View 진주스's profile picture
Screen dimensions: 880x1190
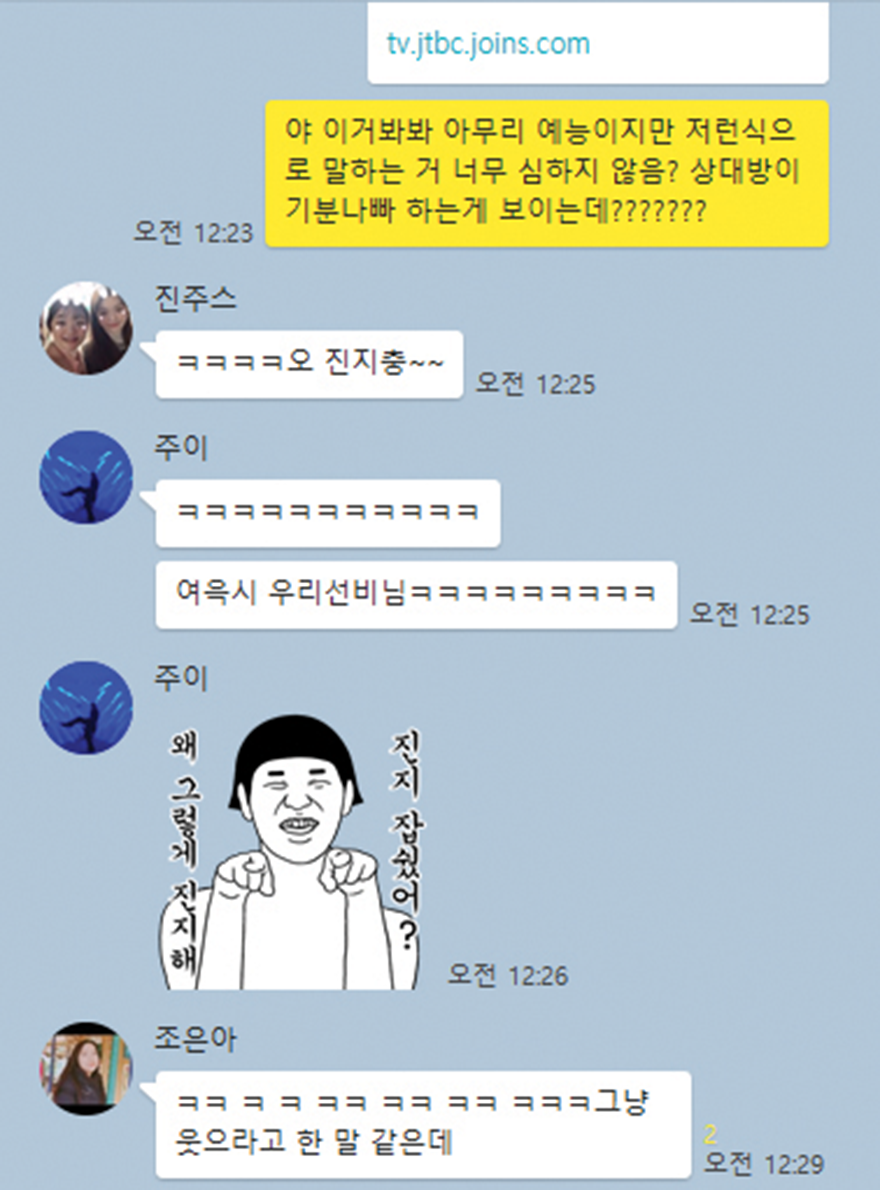click(x=86, y=329)
